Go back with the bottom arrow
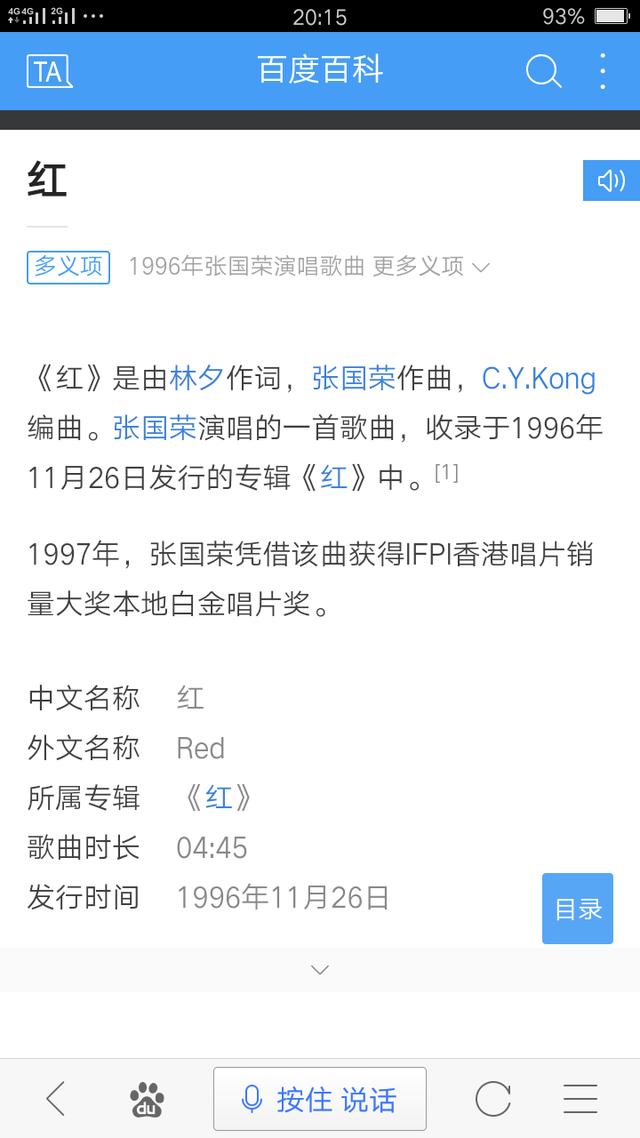The height and width of the screenshot is (1138, 640). click(x=56, y=1099)
